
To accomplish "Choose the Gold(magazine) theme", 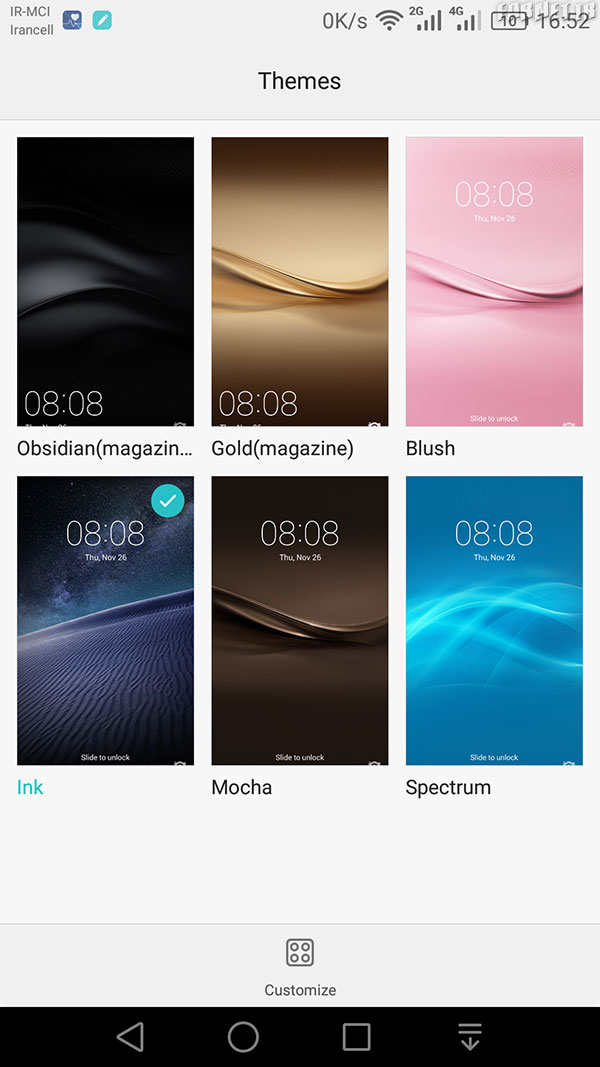I will 300,282.
